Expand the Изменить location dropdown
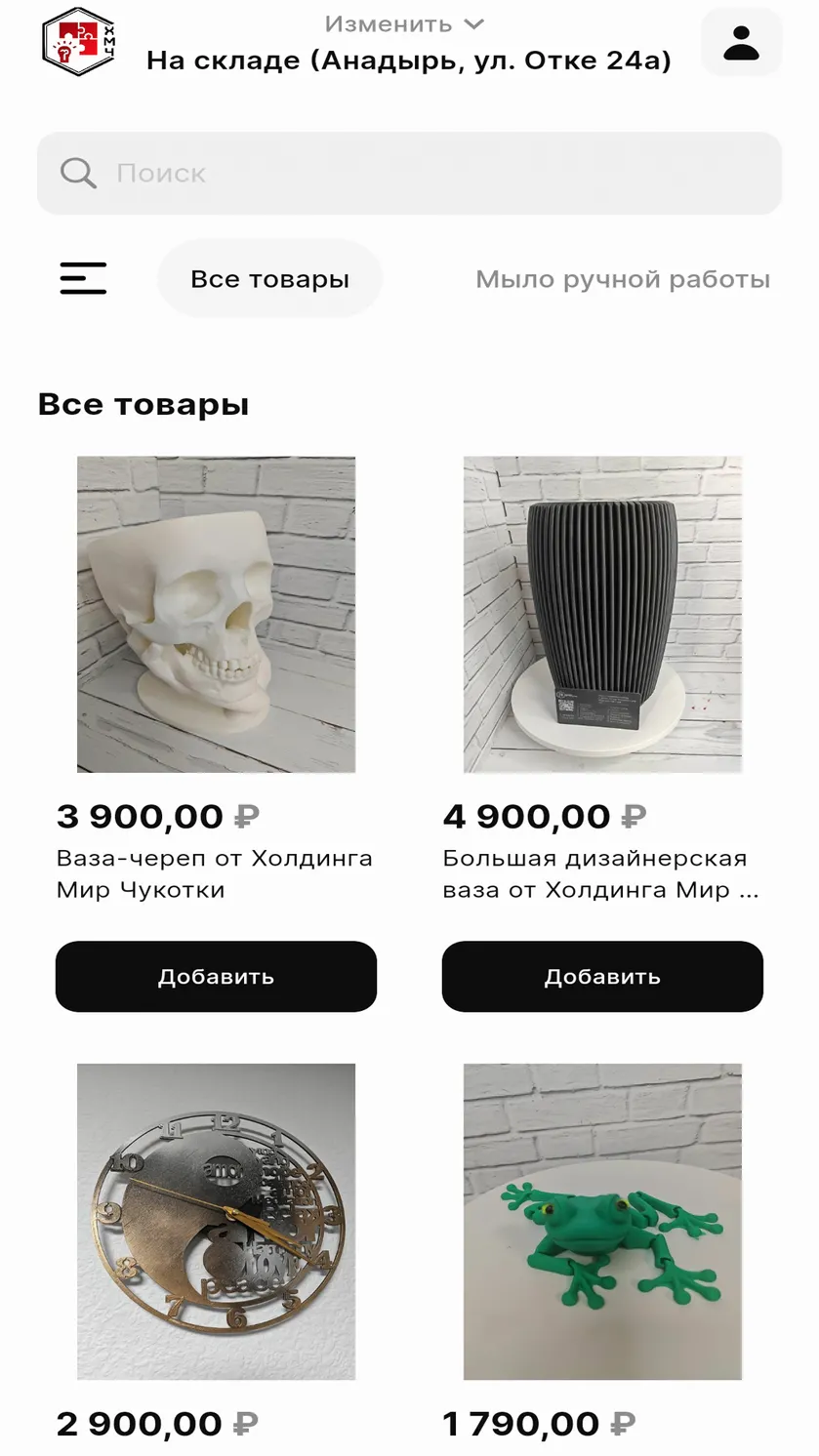This screenshot has width=819, height=1456. click(x=404, y=23)
